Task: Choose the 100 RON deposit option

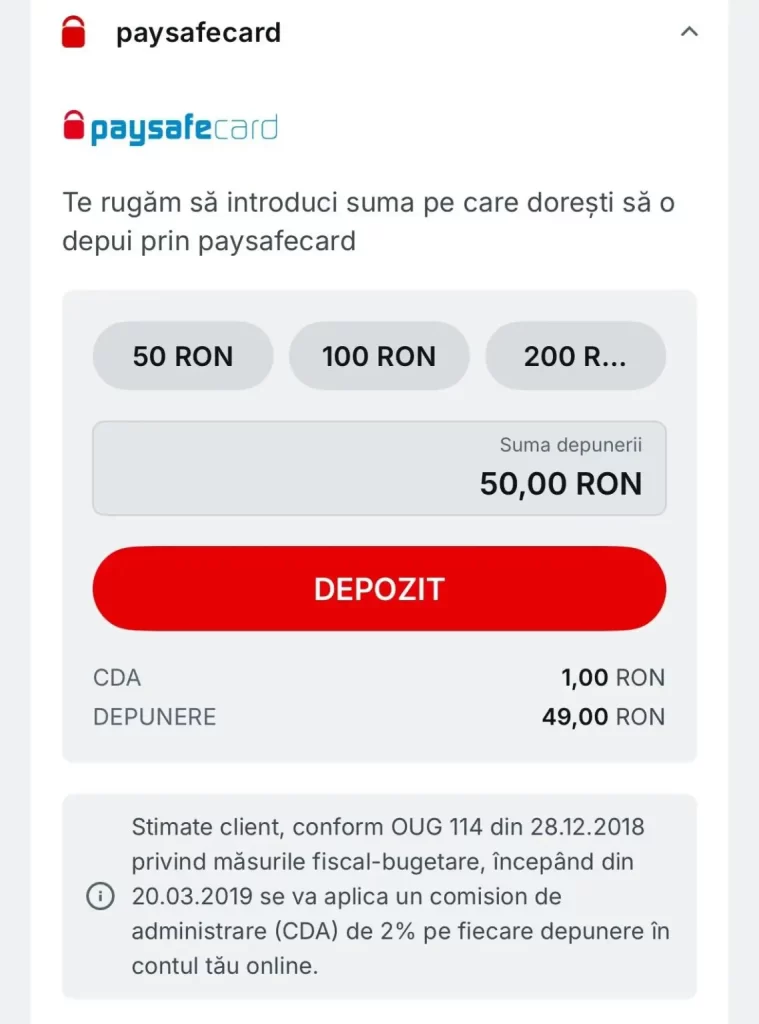Action: 379,356
